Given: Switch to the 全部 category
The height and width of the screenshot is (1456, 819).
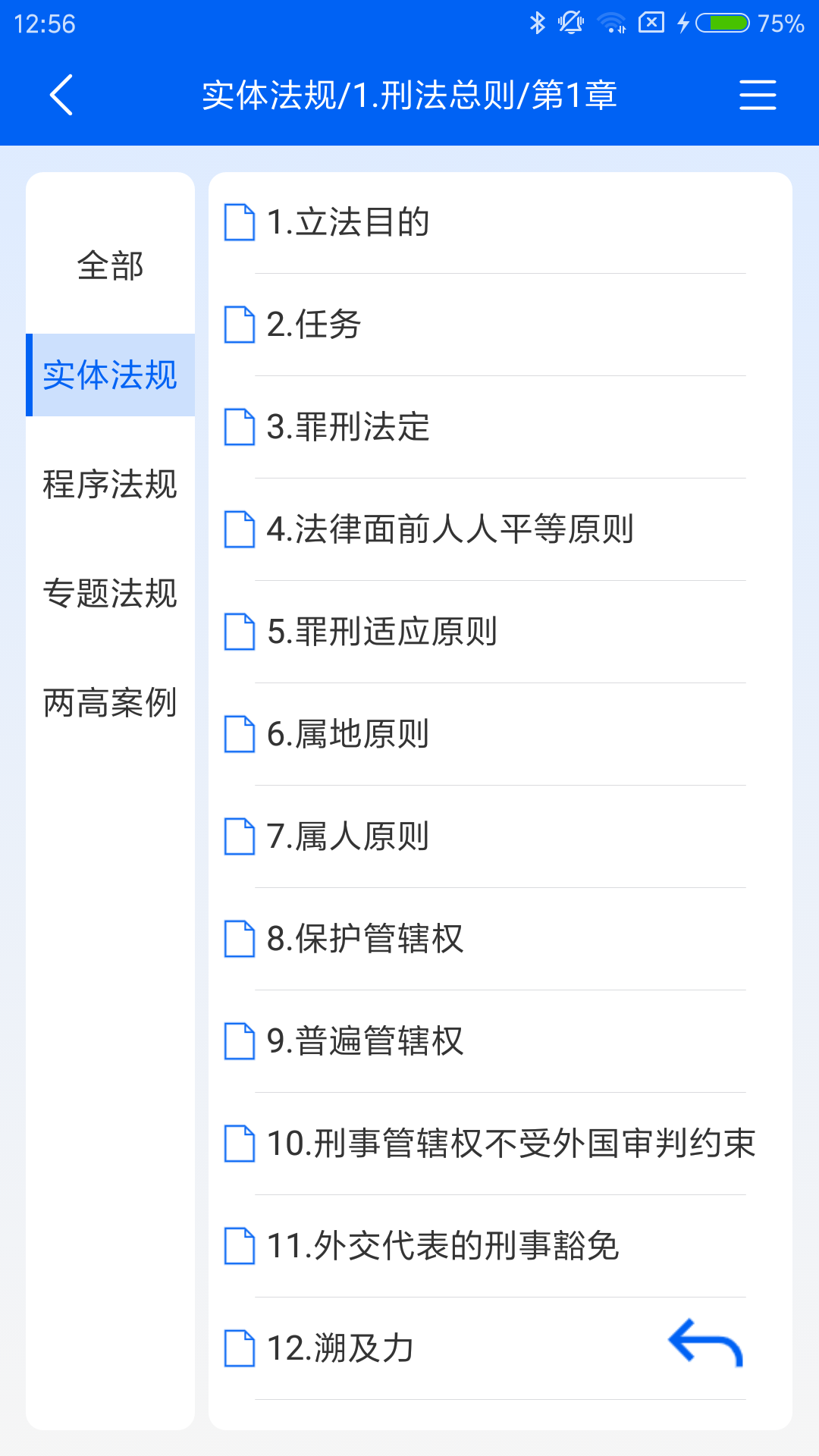Looking at the screenshot, I should (111, 265).
